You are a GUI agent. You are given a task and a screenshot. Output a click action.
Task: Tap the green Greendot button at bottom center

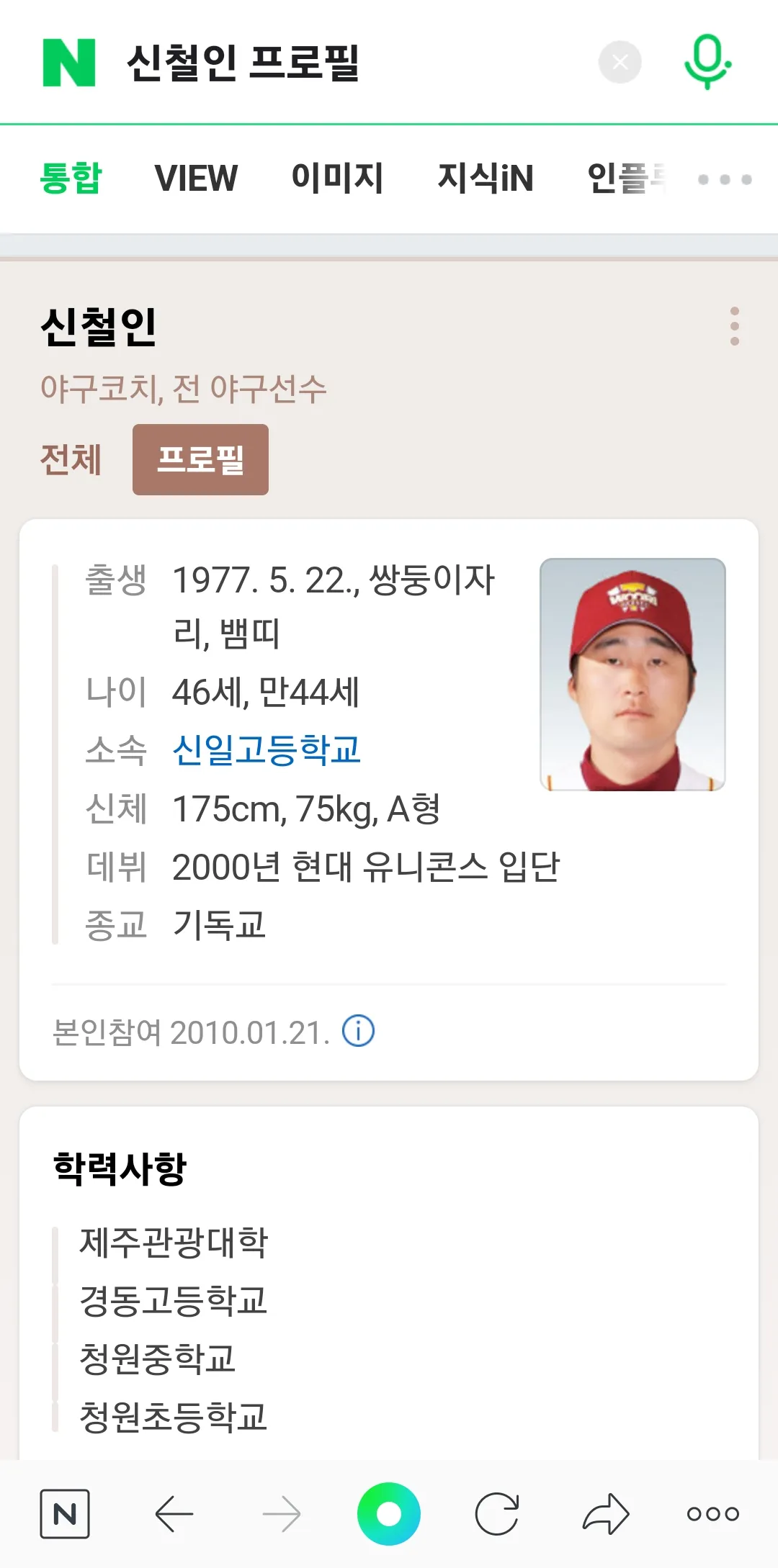[x=389, y=1513]
